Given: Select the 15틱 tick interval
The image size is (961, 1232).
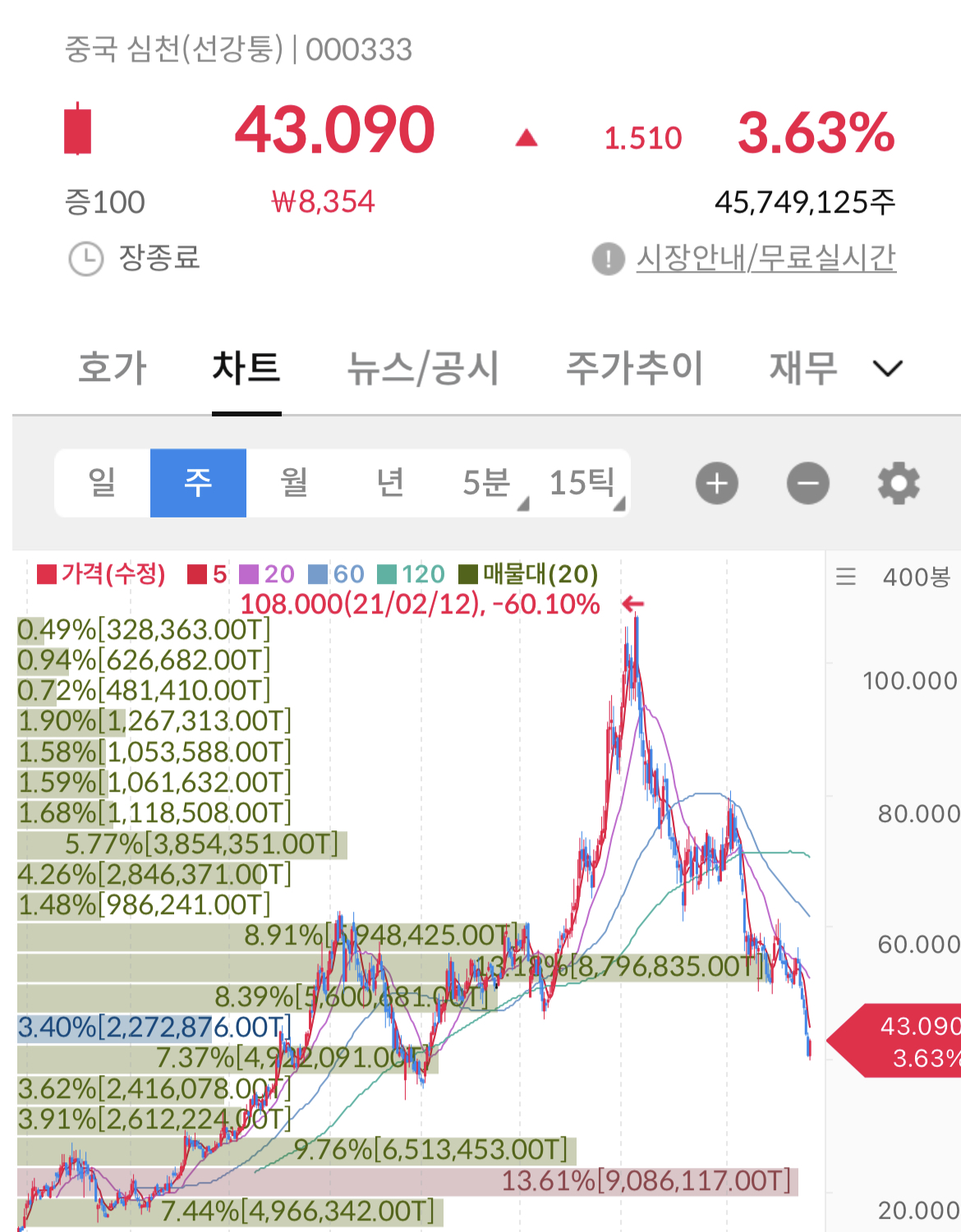Looking at the screenshot, I should 582,483.
